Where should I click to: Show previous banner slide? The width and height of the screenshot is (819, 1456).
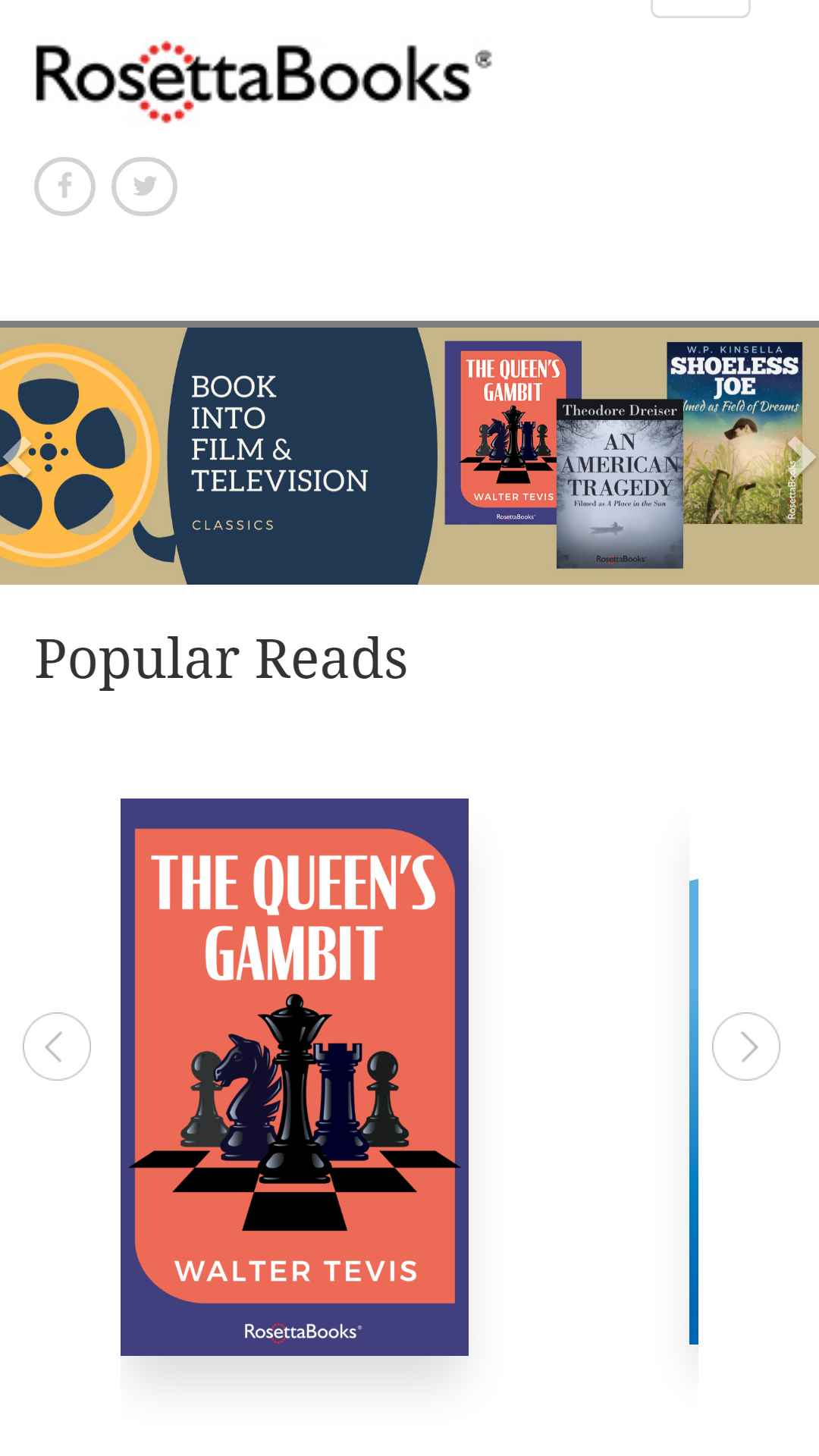point(18,456)
